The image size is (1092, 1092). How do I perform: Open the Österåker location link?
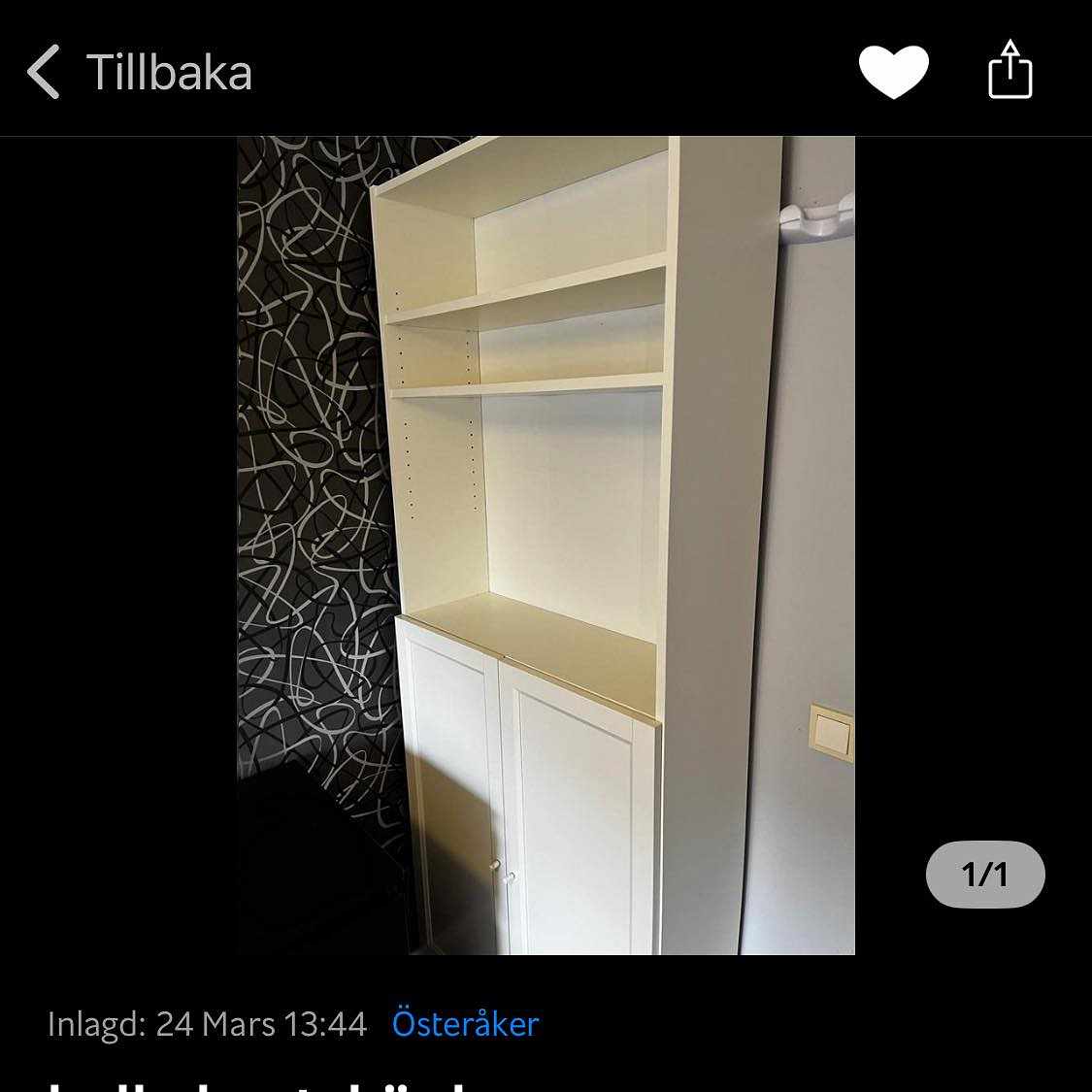point(465,1024)
